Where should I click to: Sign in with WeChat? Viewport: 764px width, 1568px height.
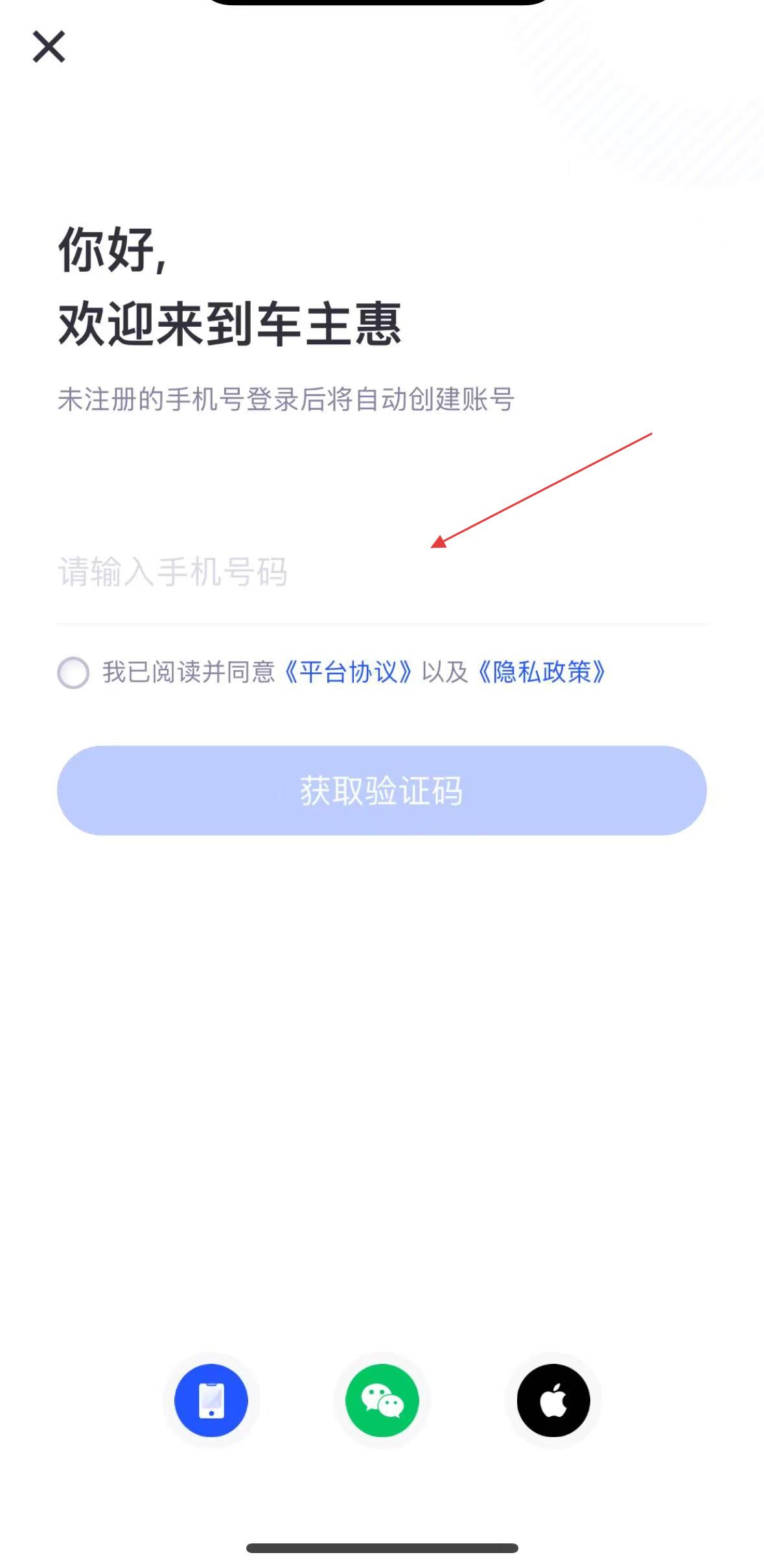pyautogui.click(x=382, y=1400)
